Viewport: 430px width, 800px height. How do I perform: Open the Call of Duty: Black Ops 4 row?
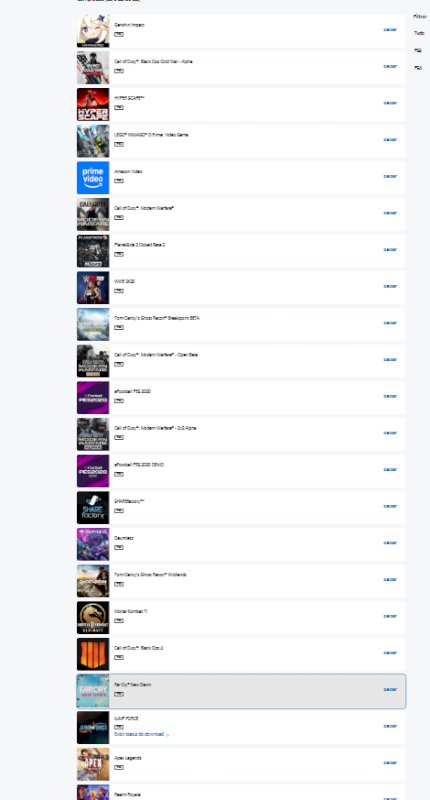coord(241,654)
